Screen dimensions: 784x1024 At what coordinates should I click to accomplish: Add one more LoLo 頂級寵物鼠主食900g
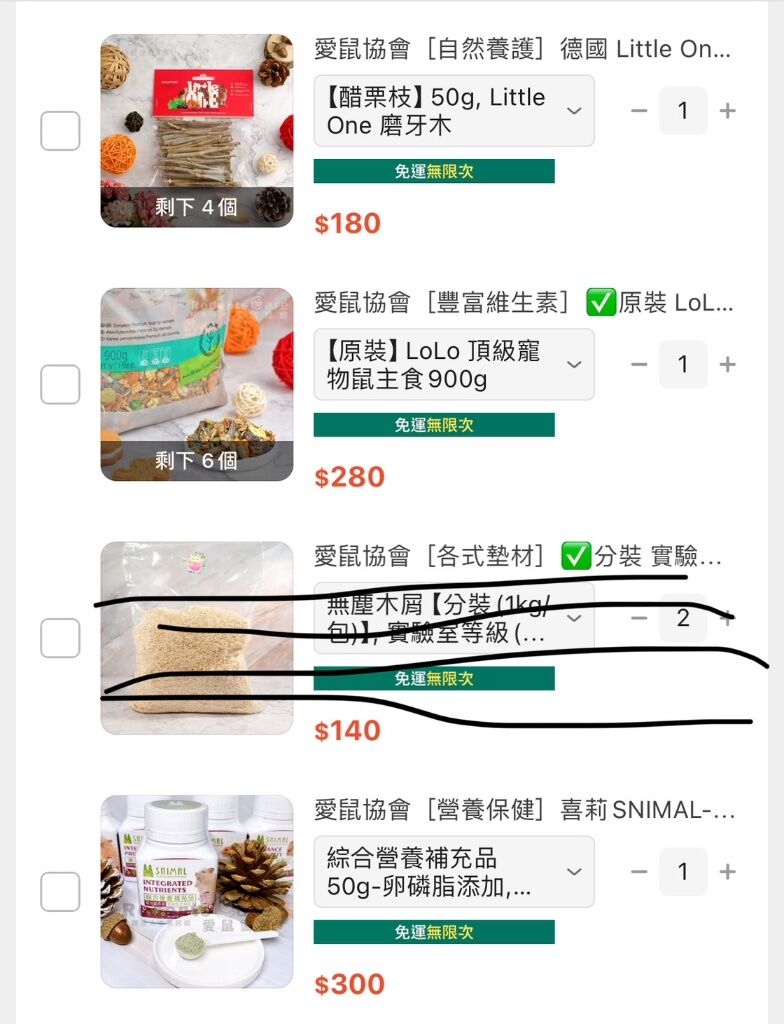click(728, 365)
